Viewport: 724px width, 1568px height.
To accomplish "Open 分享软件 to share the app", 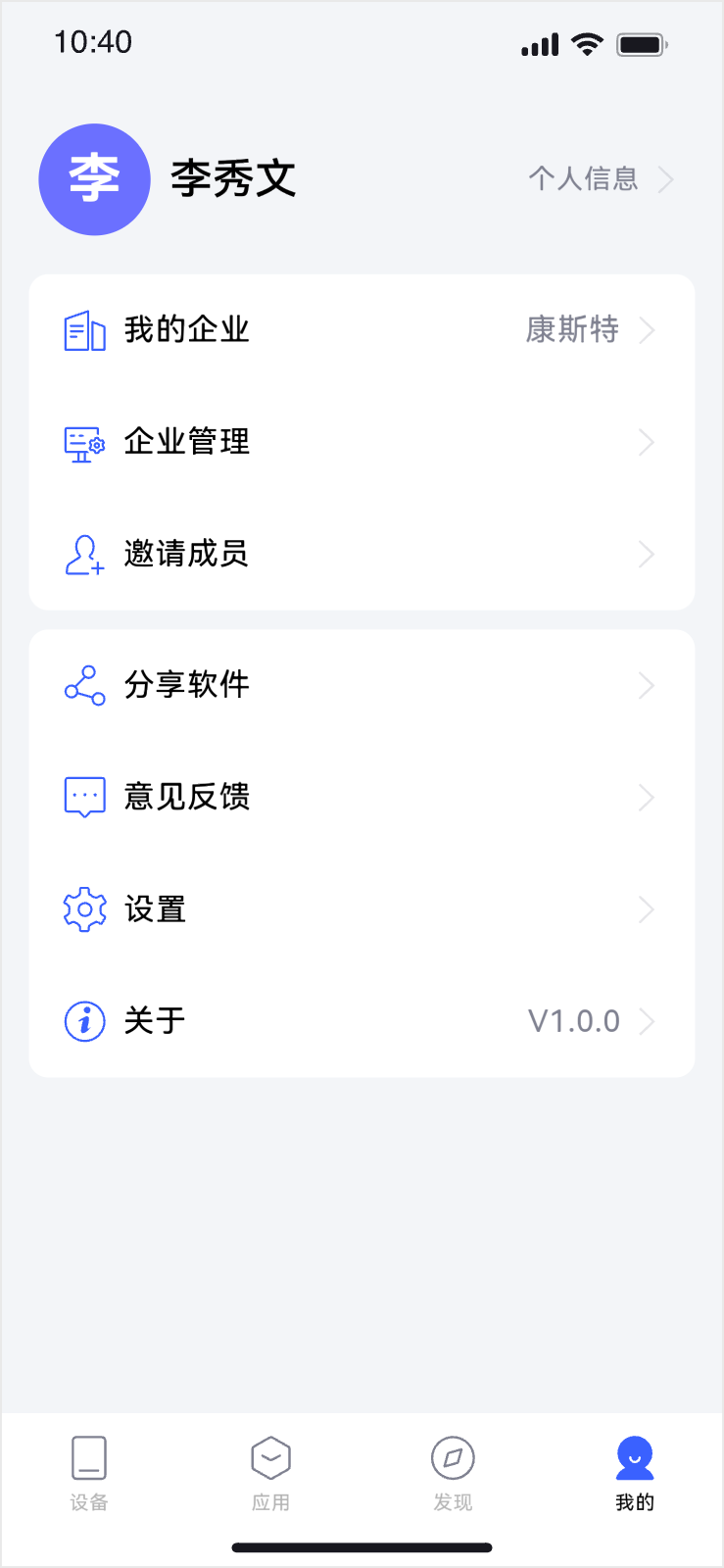I will 362,686.
